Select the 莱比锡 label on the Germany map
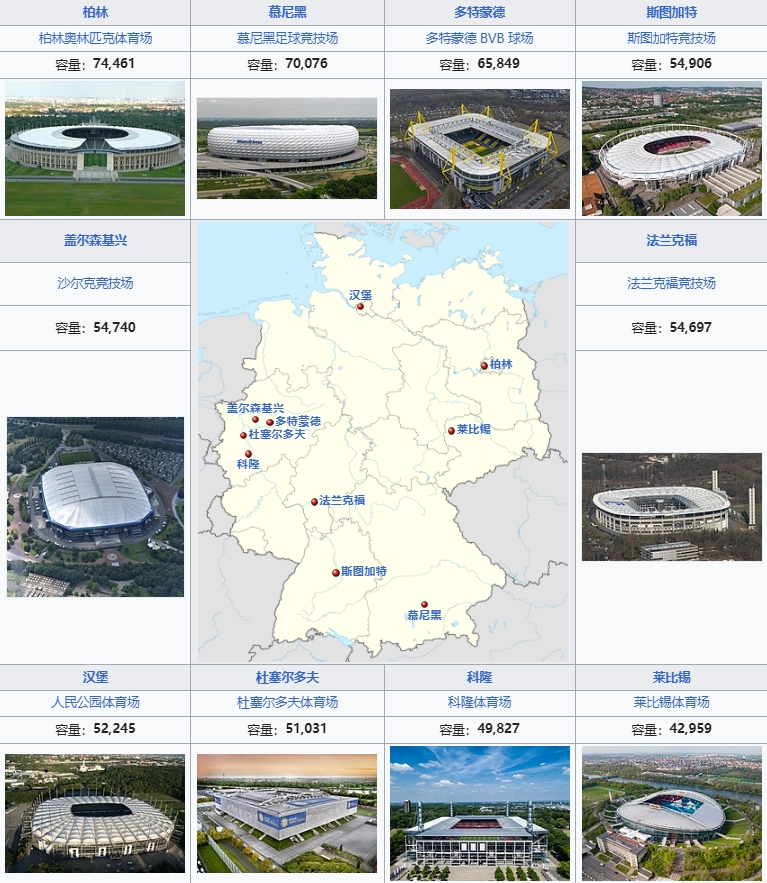This screenshot has height=883, width=767. pyautogui.click(x=473, y=429)
